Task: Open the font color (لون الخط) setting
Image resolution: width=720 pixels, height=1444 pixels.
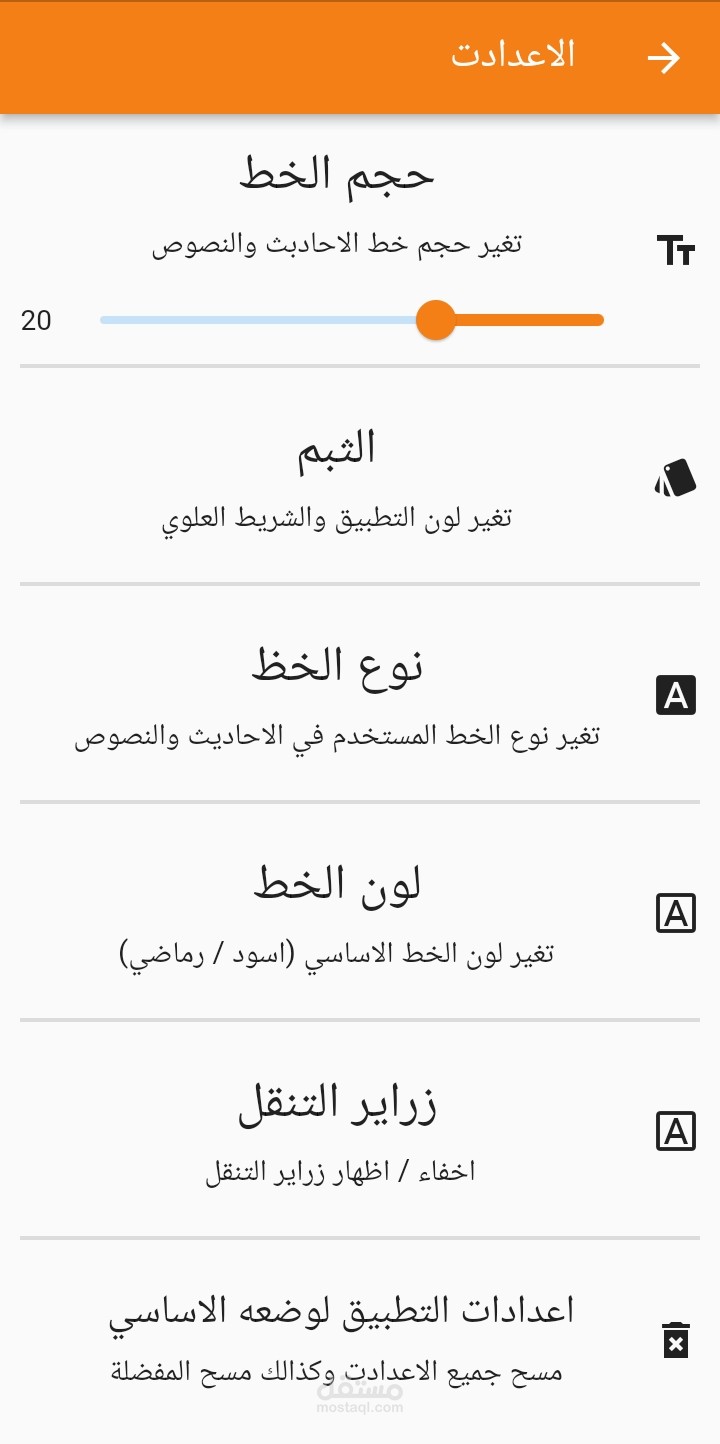Action: pos(360,911)
